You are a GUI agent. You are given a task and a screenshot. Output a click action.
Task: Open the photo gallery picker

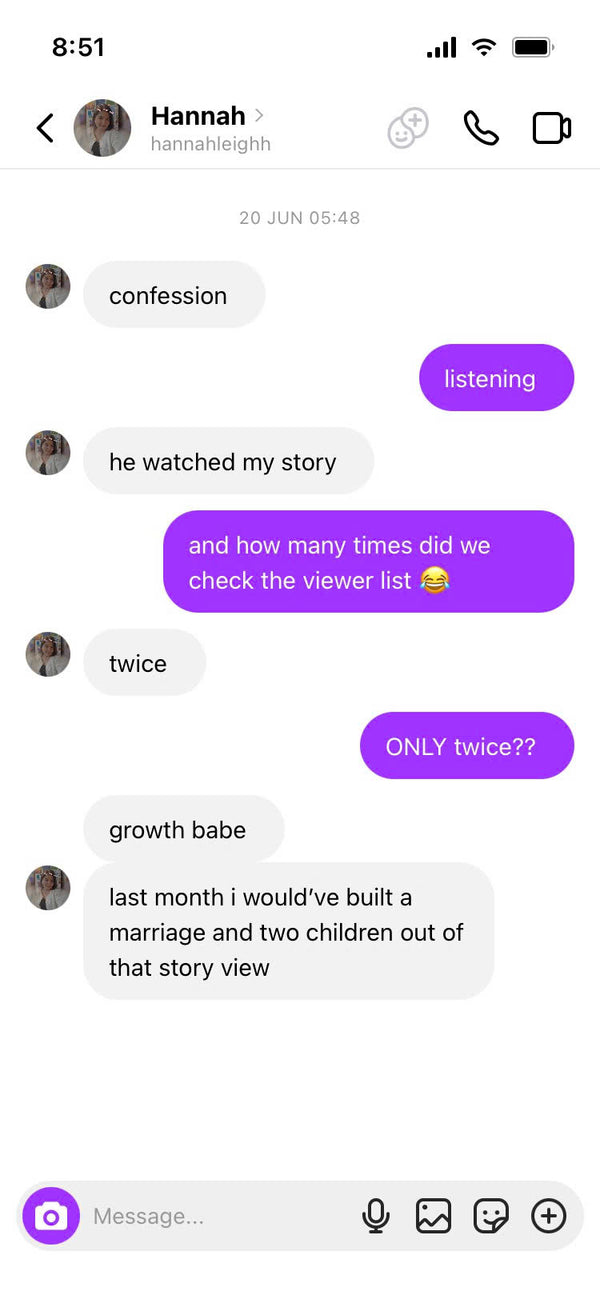(x=433, y=1216)
